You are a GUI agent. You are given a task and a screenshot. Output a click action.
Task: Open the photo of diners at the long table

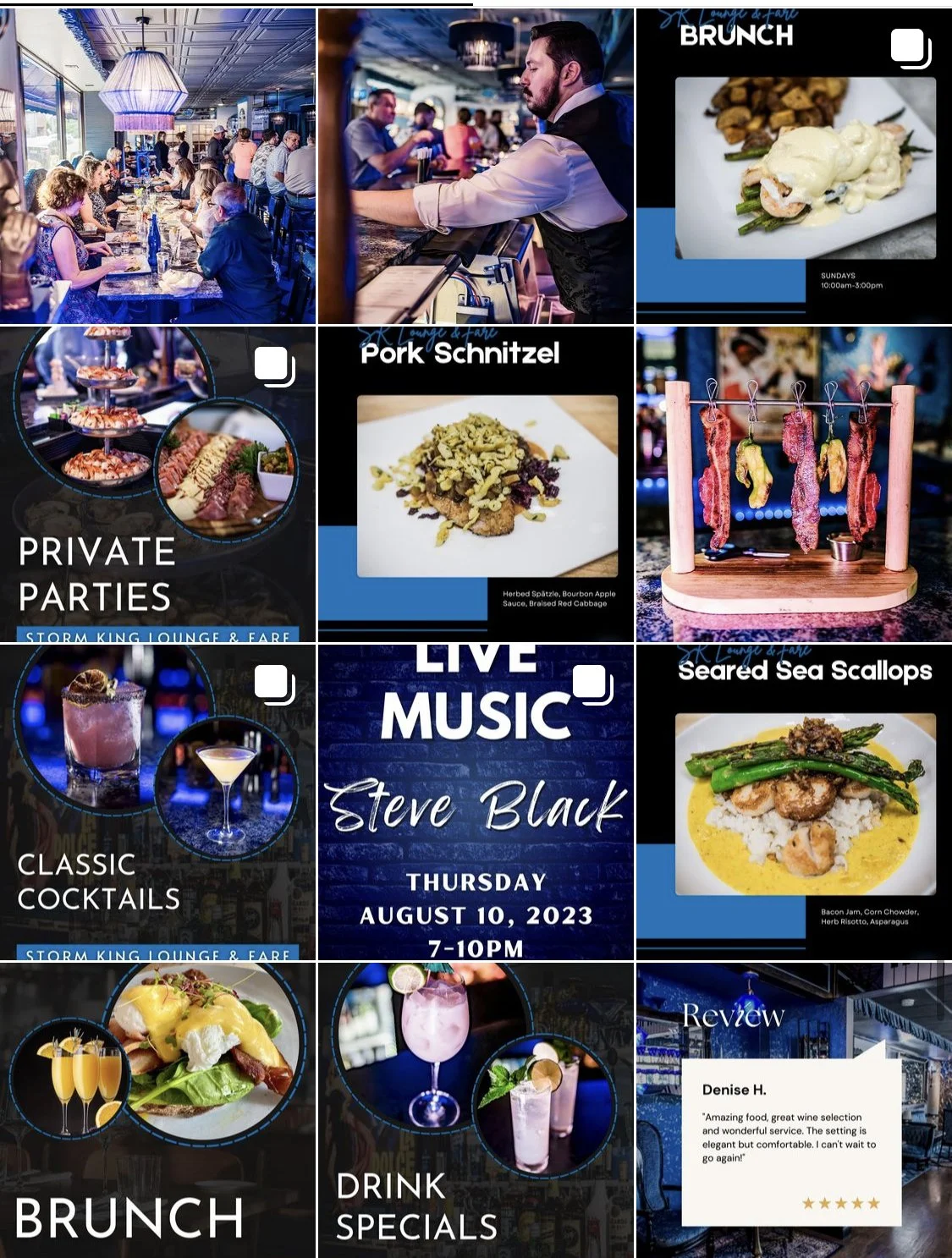[x=157, y=166]
